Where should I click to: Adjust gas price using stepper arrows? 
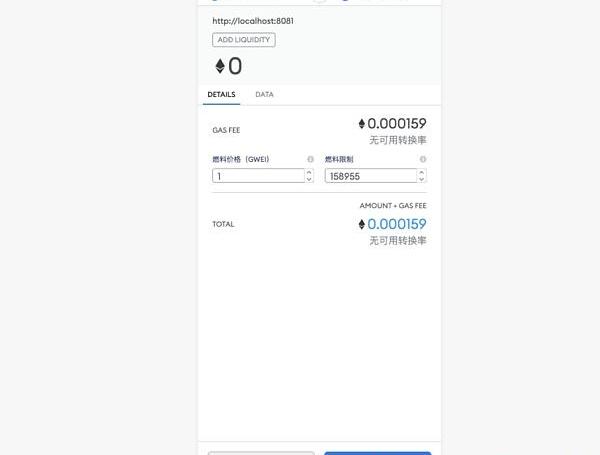click(309, 176)
